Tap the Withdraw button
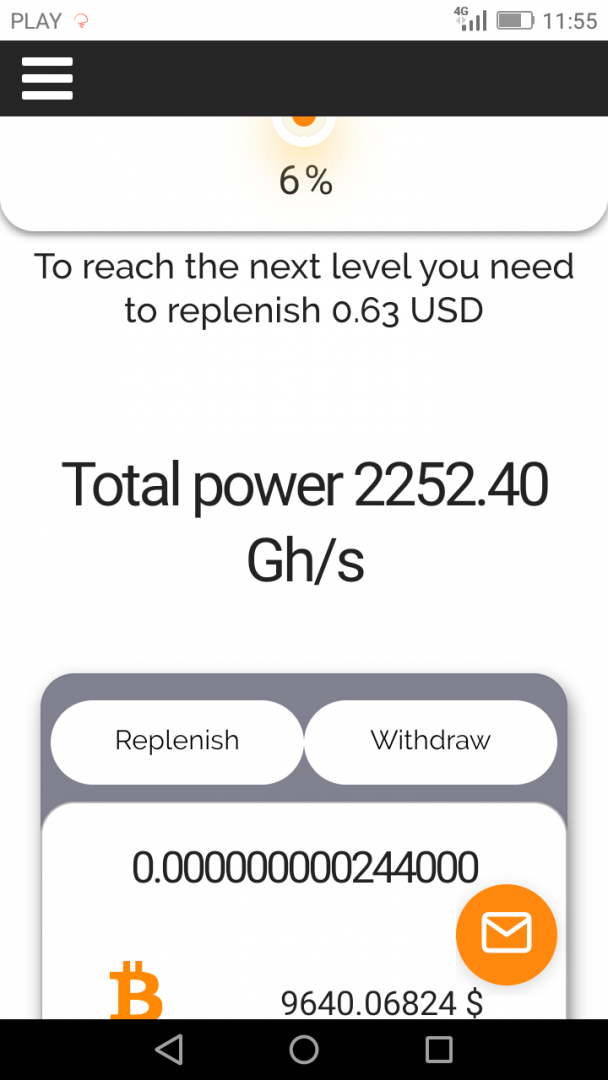Viewport: 608px width, 1080px height. [x=430, y=741]
